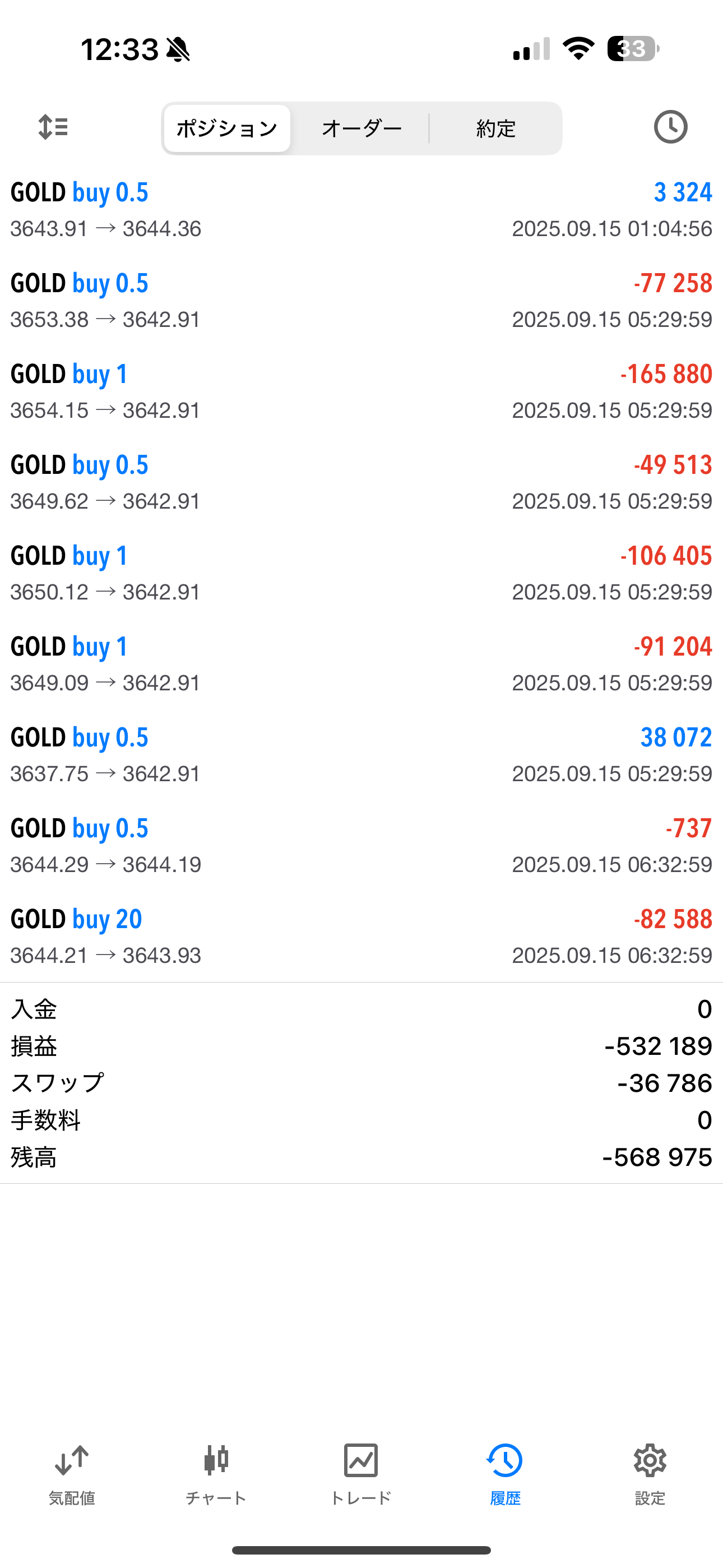Viewport: 723px width, 1568px height.
Task: Open details of the -165 880 GOLD trade
Action: point(361,391)
